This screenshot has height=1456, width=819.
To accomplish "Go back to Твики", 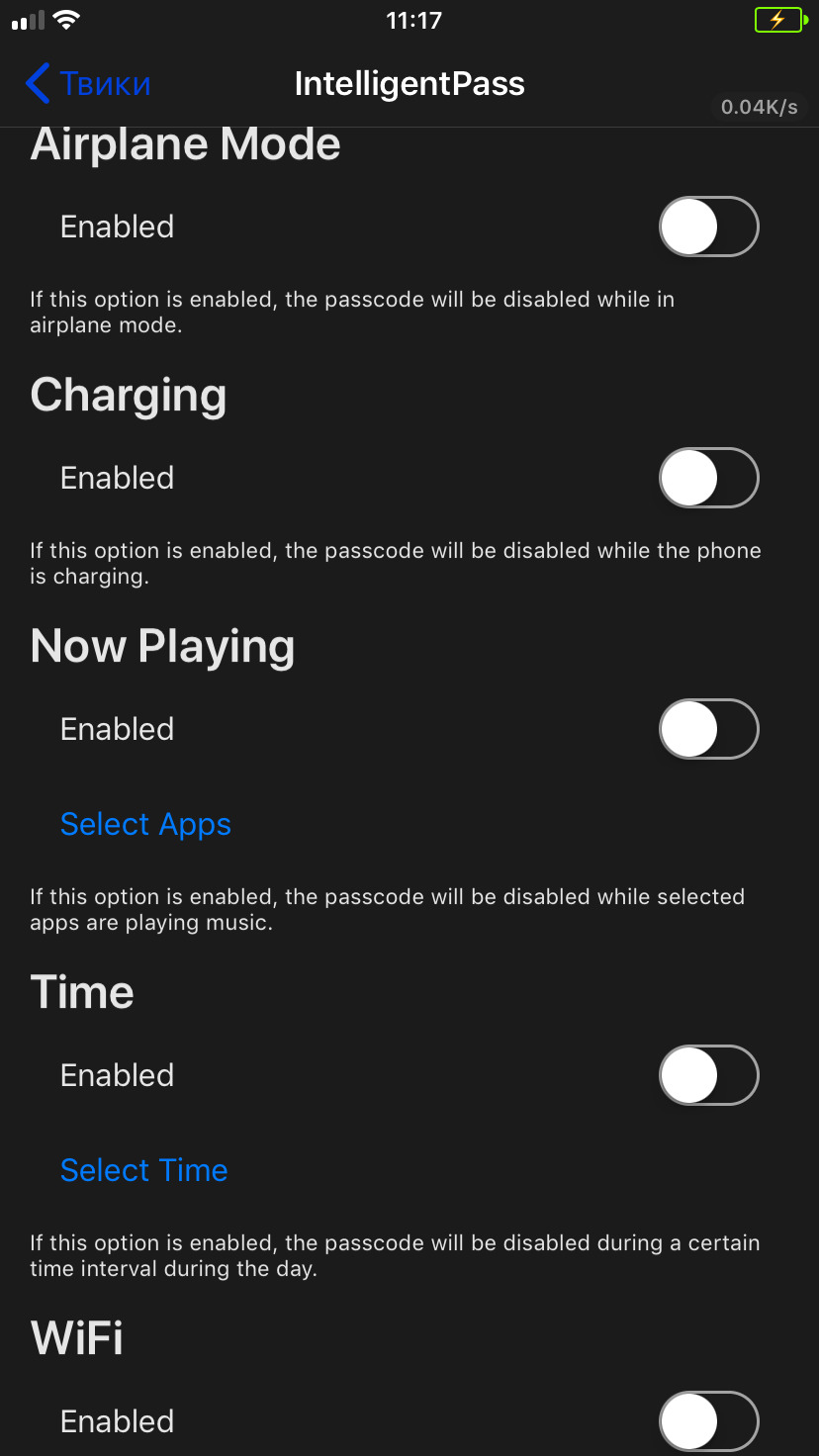I will point(87,84).
